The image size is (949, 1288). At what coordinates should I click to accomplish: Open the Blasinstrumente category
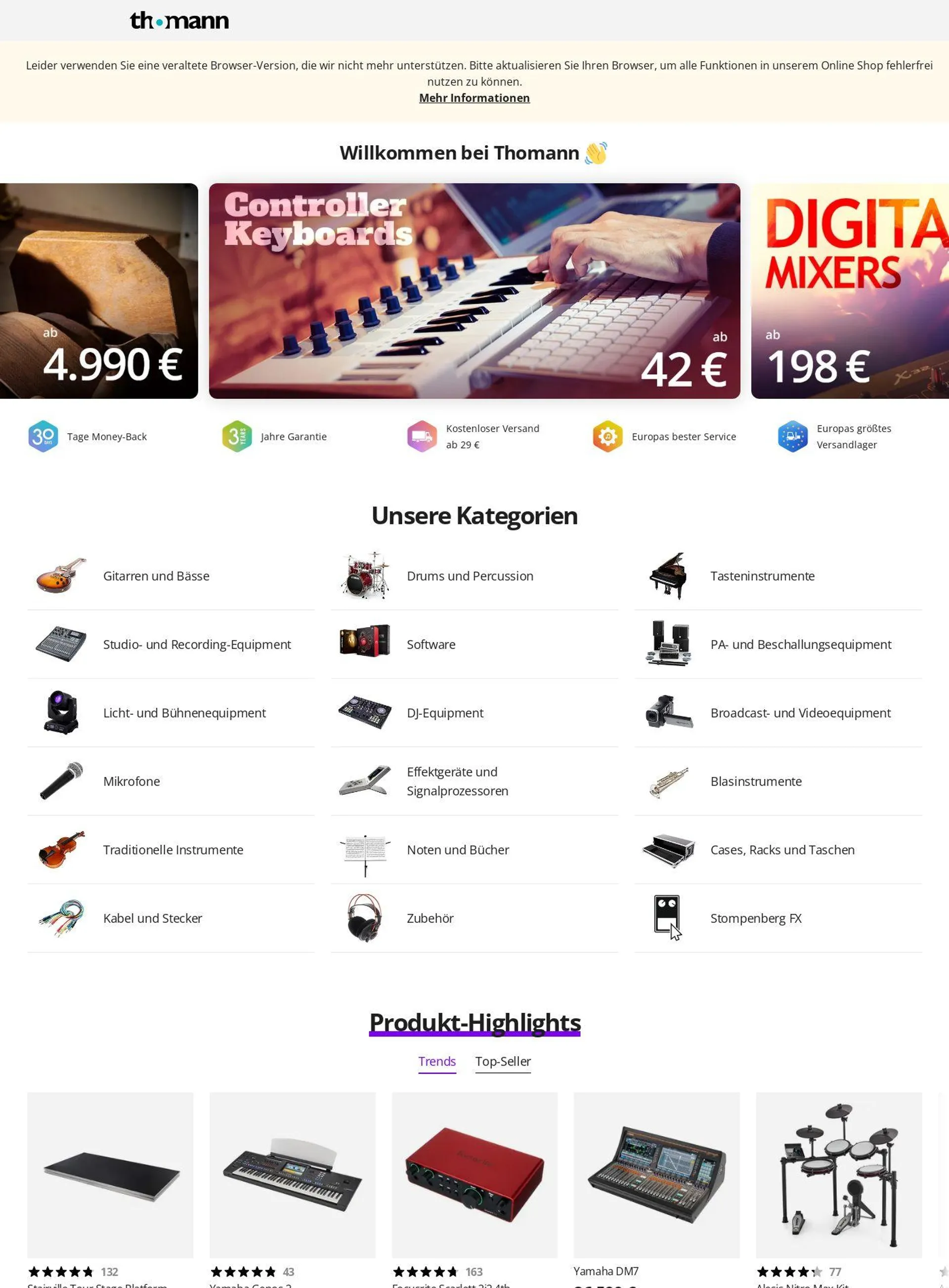pos(755,781)
